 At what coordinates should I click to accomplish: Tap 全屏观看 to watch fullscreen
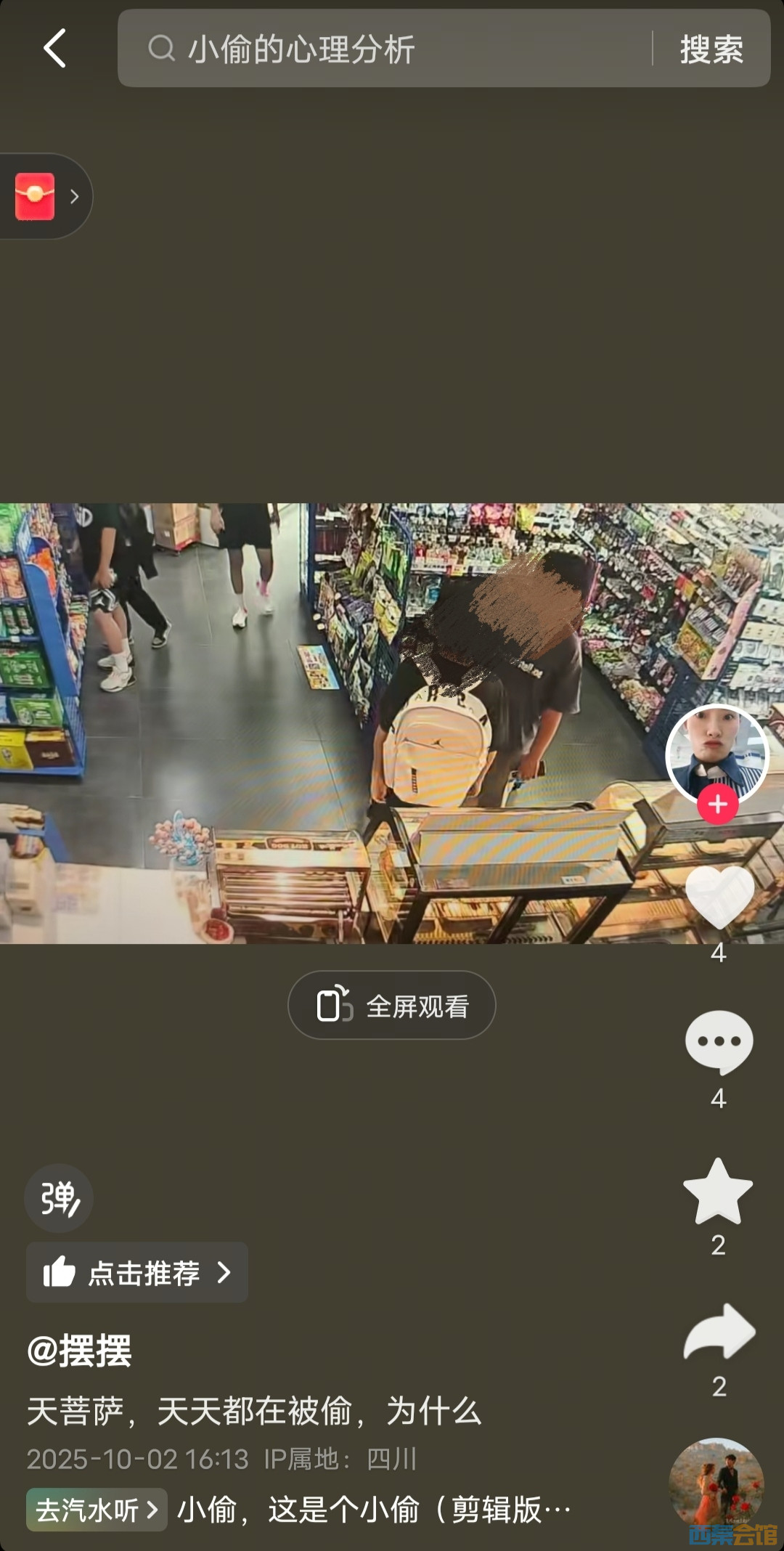coord(392,1006)
